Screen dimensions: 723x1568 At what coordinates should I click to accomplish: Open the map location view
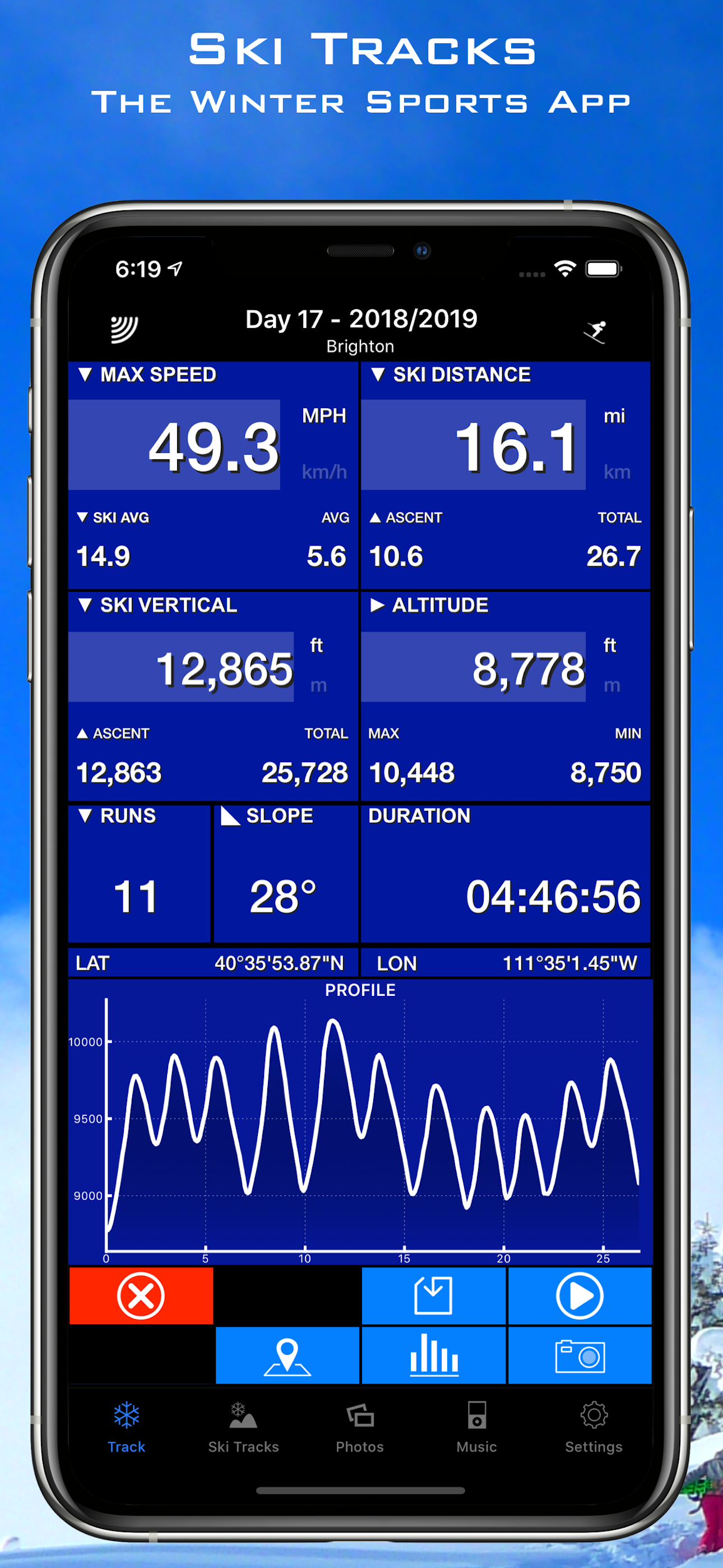click(x=288, y=1355)
